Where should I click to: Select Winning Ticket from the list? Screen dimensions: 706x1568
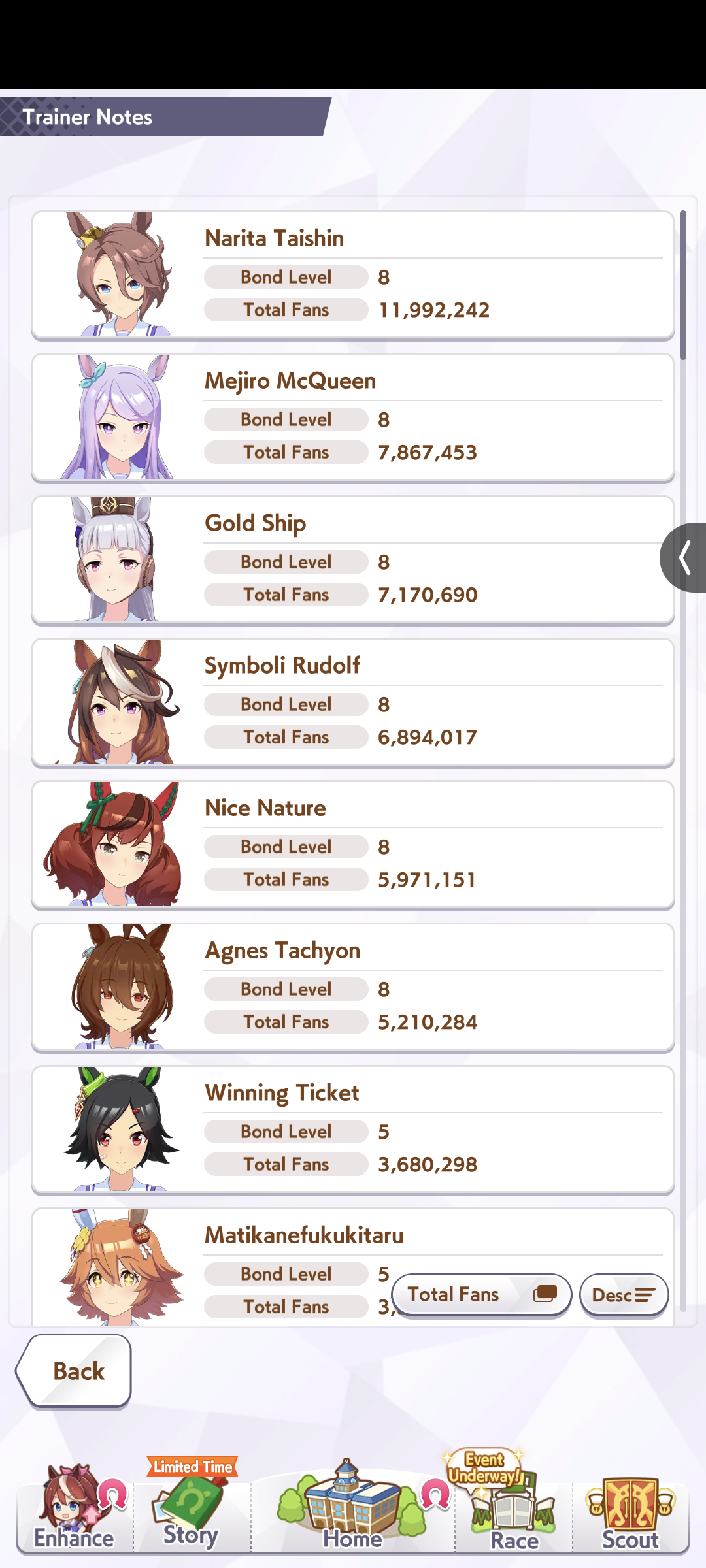pyautogui.click(x=353, y=1130)
